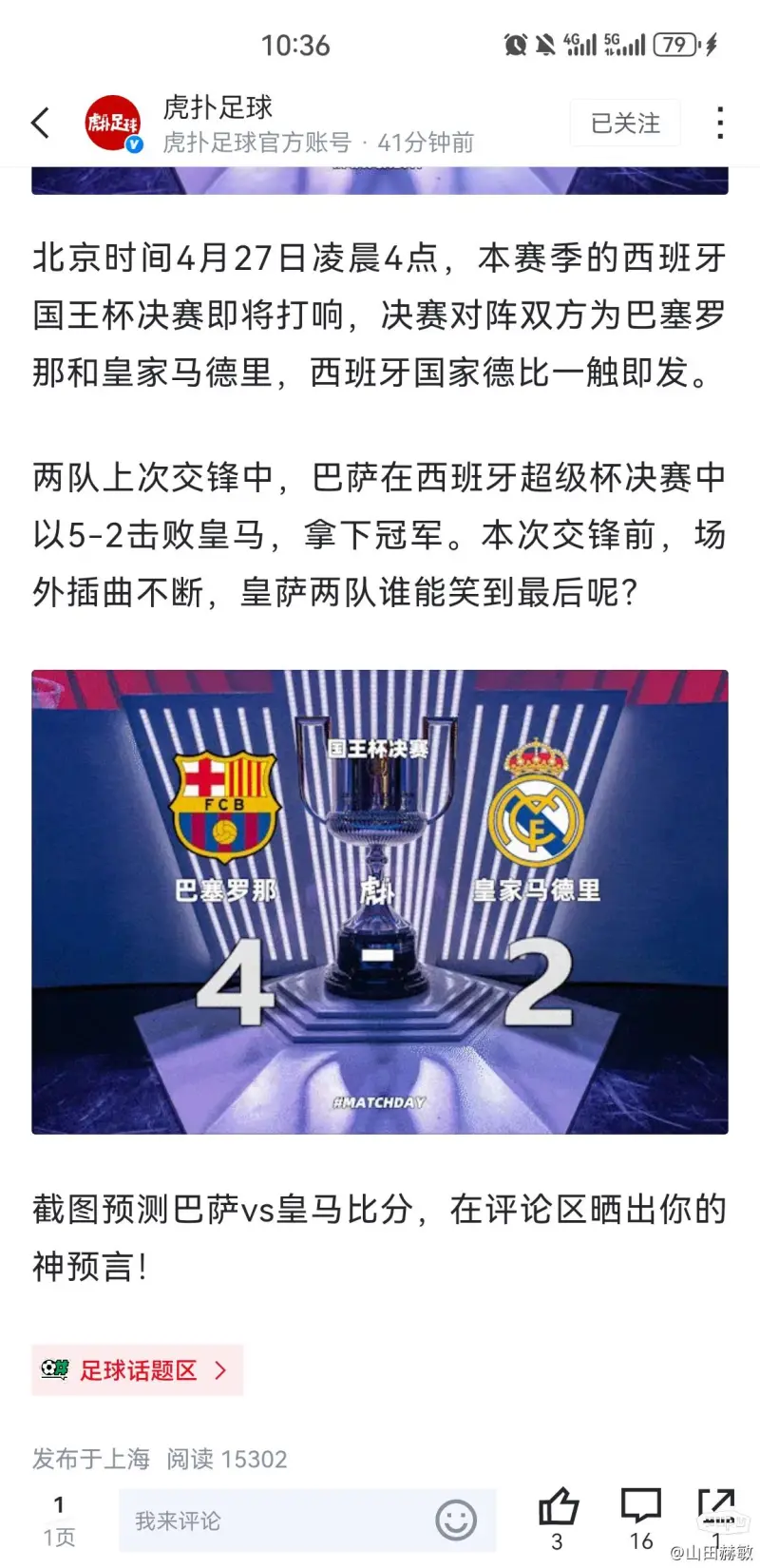Go back using the top-left arrow
This screenshot has width=760, height=1568.
coord(41,123)
